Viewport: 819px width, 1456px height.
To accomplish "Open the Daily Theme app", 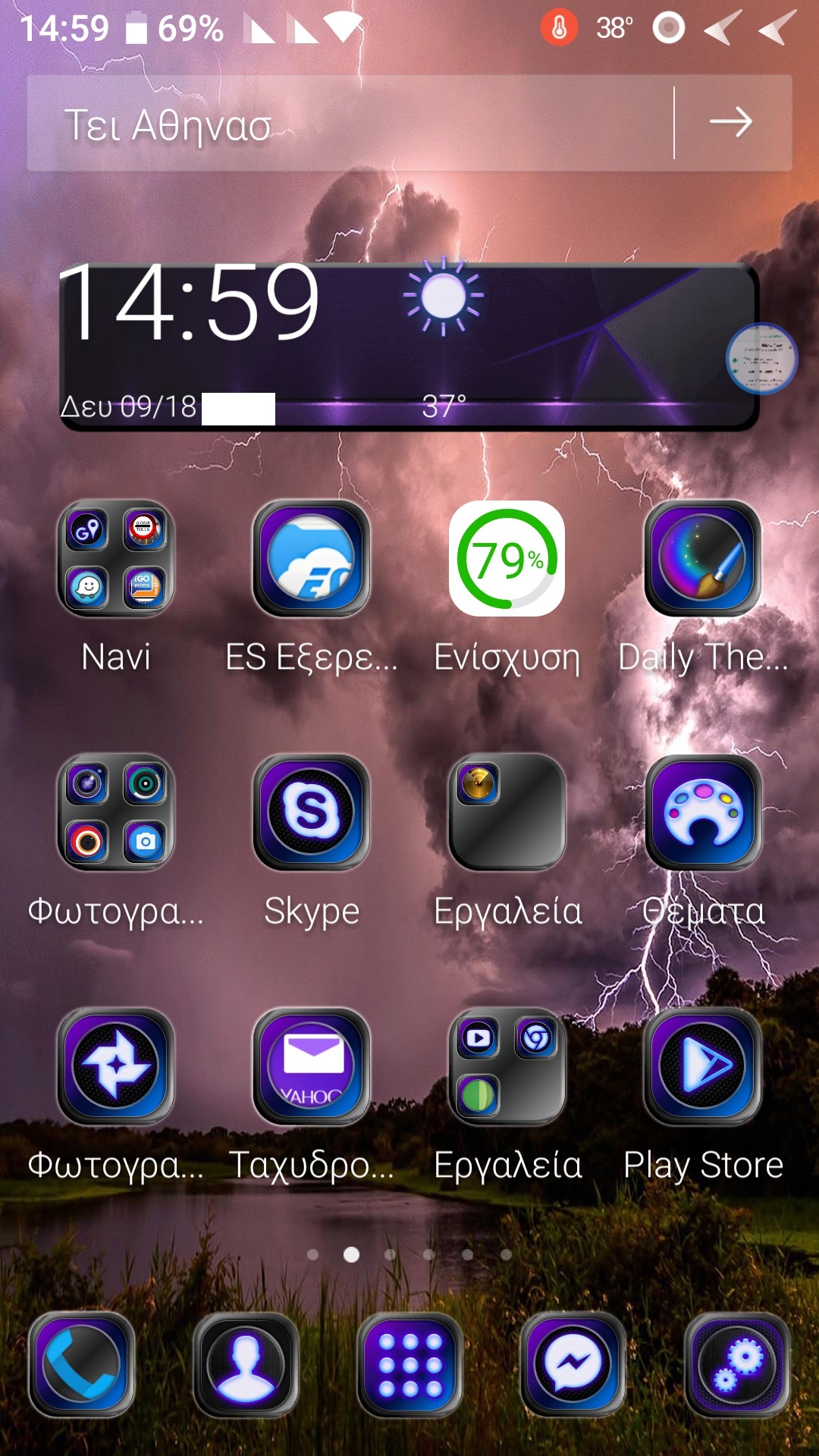I will (702, 558).
